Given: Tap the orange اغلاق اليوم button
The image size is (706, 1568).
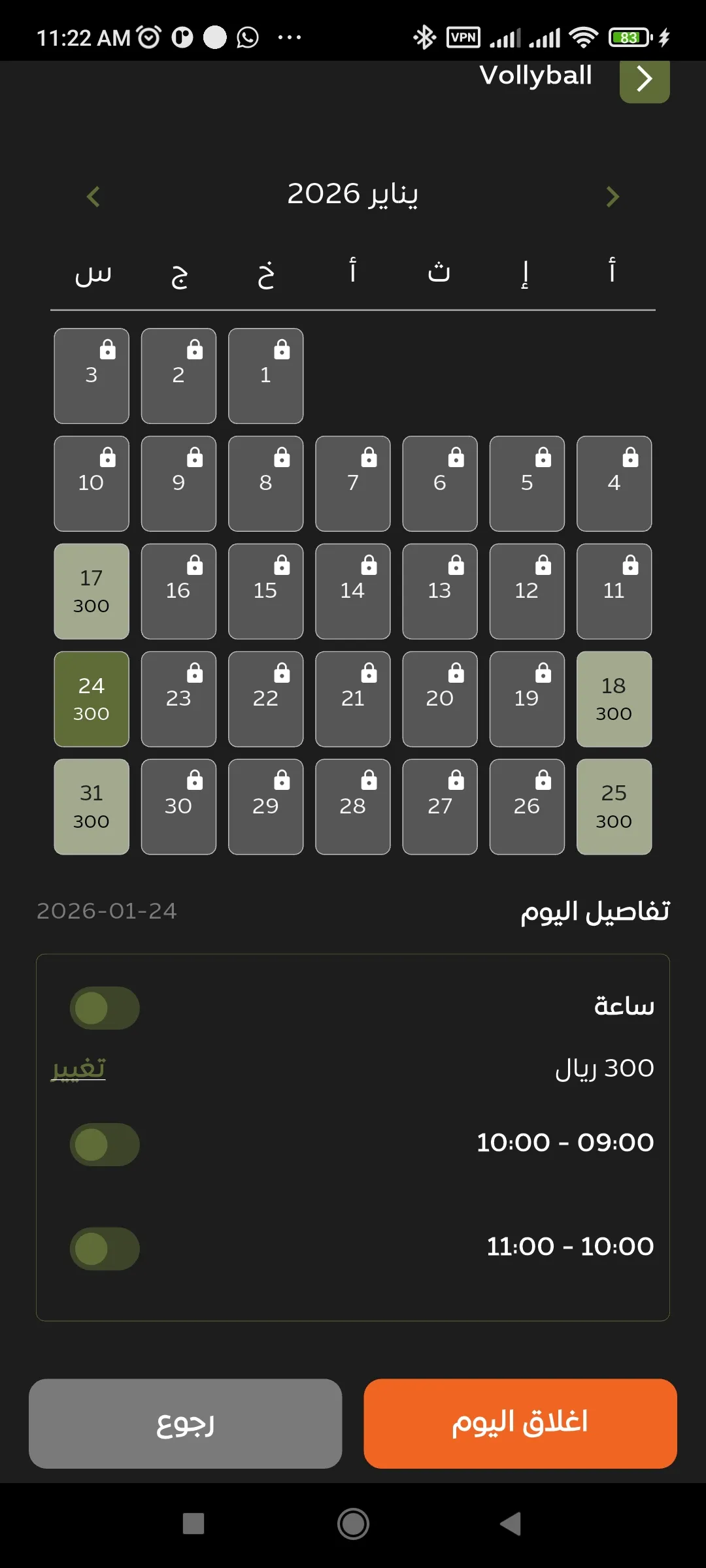Looking at the screenshot, I should [x=520, y=1424].
